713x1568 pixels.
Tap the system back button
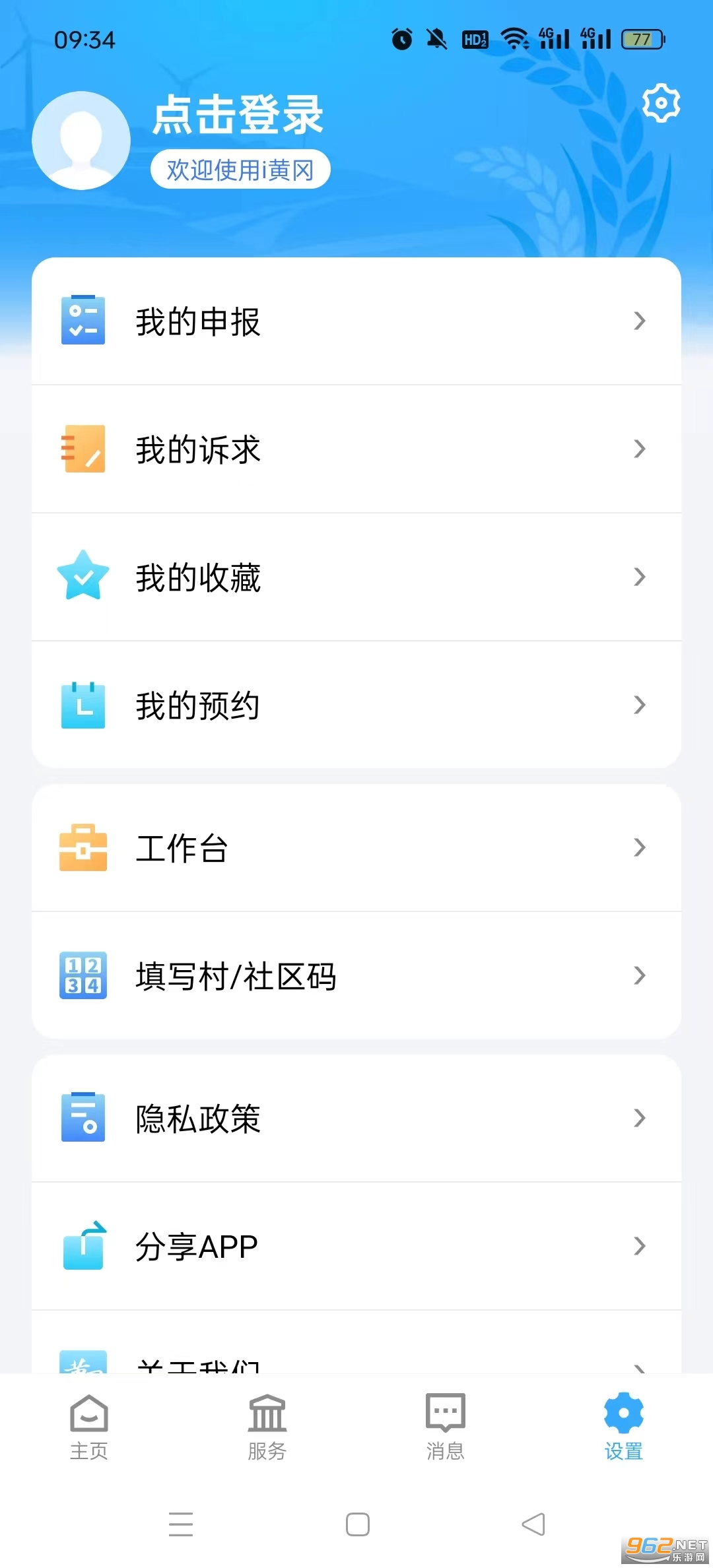click(533, 1524)
